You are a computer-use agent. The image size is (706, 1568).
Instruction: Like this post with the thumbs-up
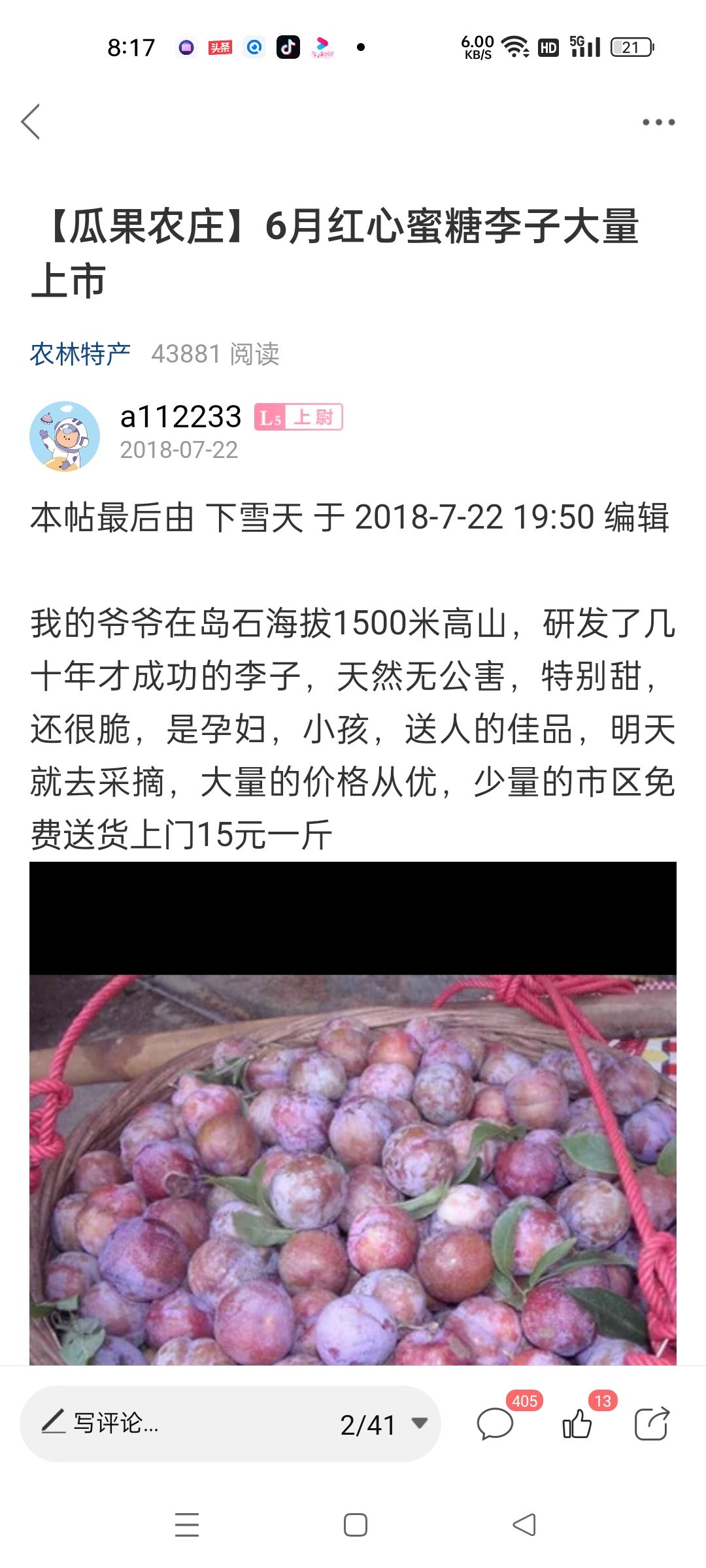[577, 1424]
